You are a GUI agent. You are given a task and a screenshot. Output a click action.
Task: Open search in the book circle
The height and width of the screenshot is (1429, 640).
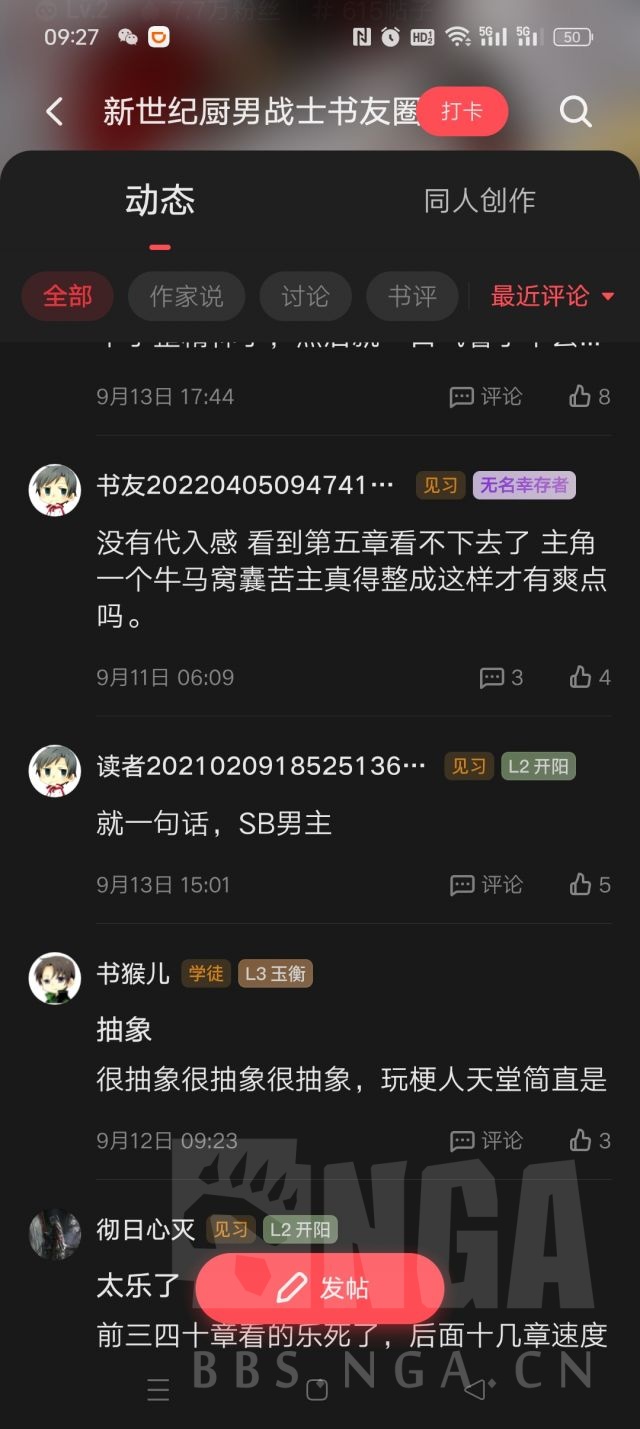575,112
